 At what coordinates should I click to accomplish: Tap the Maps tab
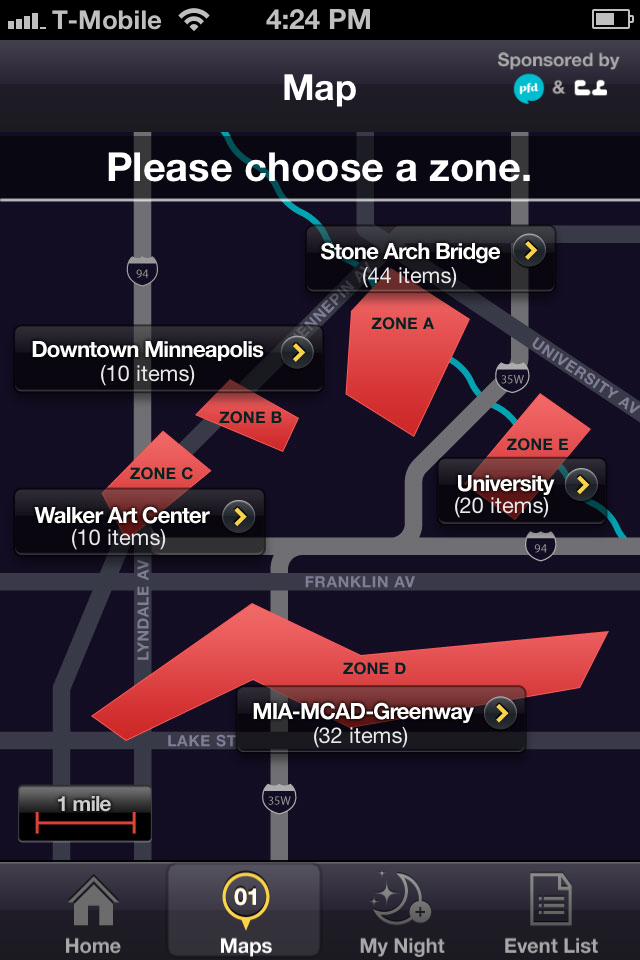point(245,912)
